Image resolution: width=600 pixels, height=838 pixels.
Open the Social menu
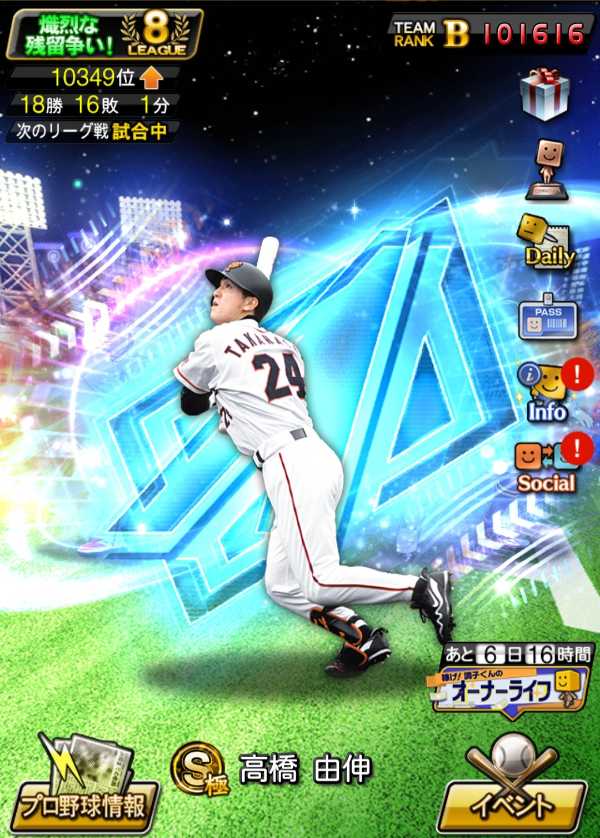pyautogui.click(x=546, y=466)
